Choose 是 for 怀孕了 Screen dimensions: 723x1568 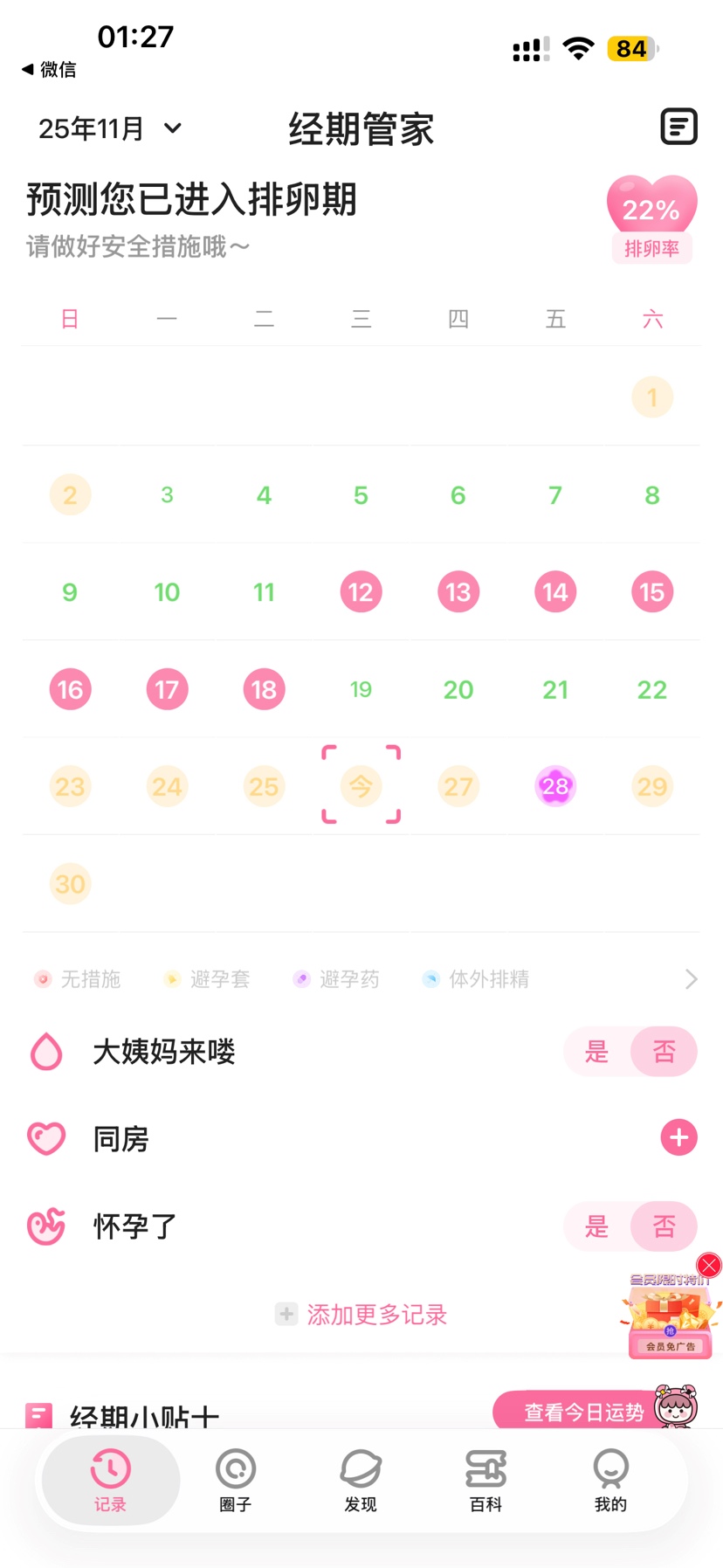596,1226
